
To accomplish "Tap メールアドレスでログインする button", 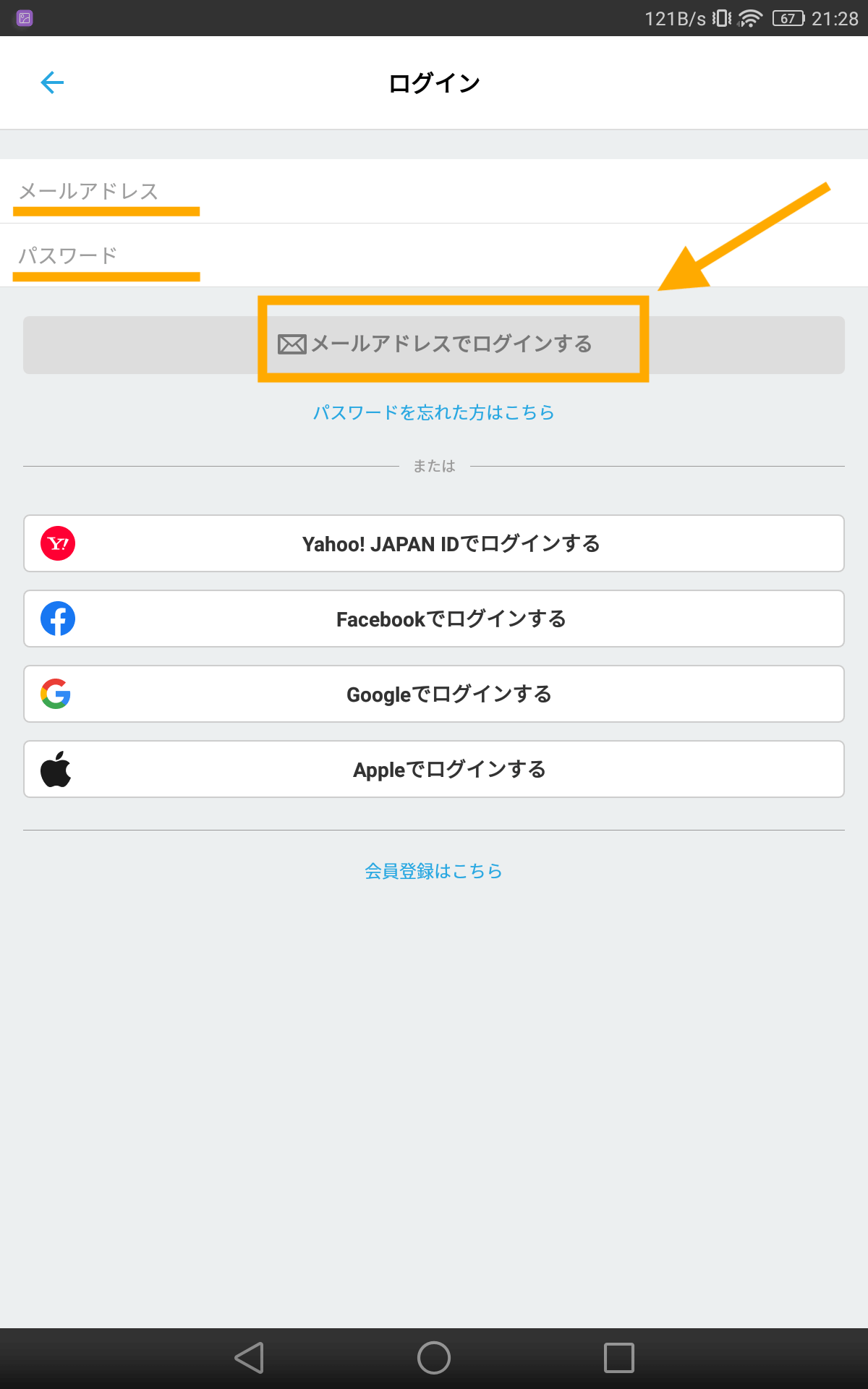I will pos(434,345).
